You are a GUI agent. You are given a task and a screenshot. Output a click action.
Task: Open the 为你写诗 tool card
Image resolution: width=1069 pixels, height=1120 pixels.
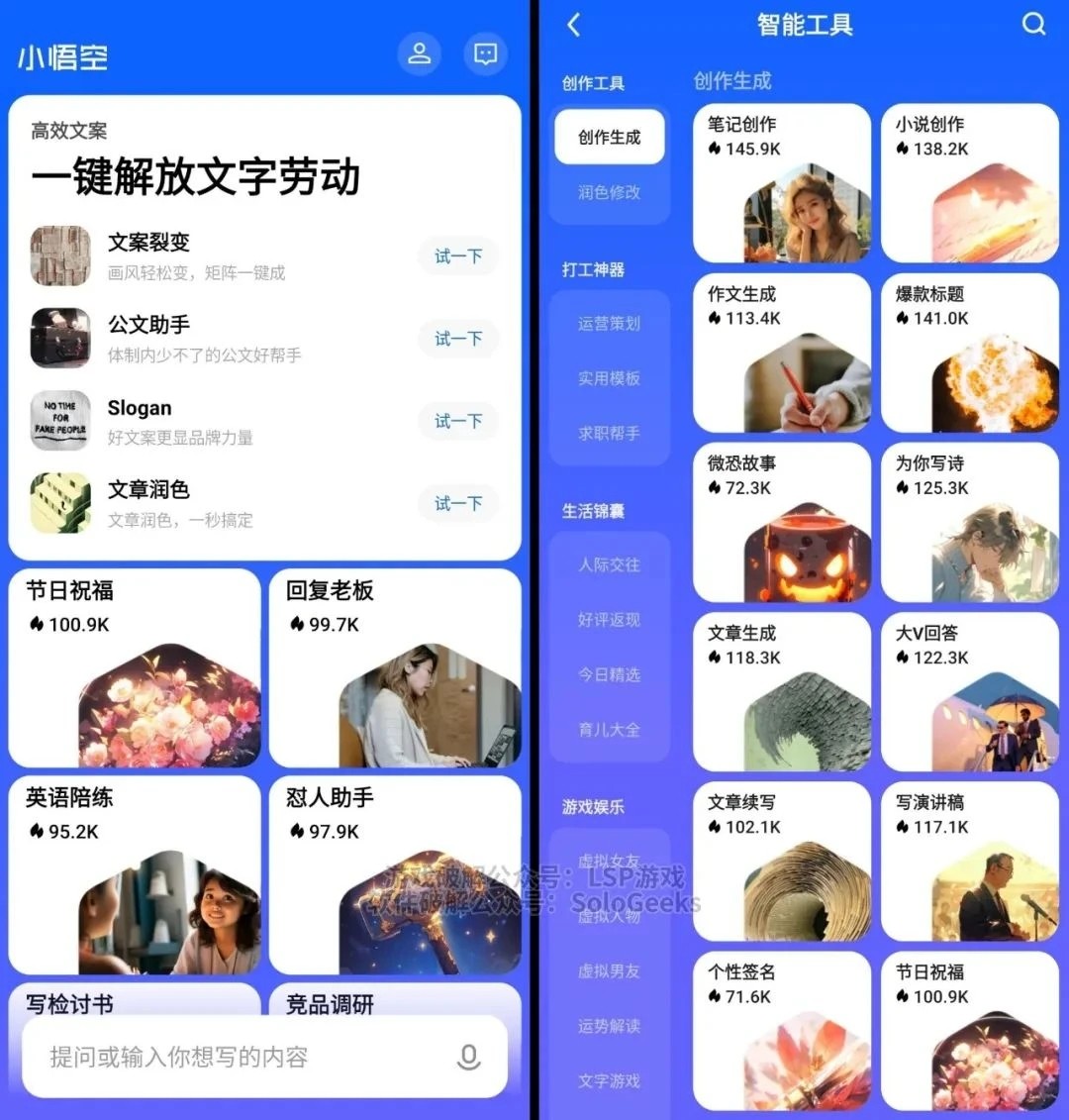[x=969, y=522]
